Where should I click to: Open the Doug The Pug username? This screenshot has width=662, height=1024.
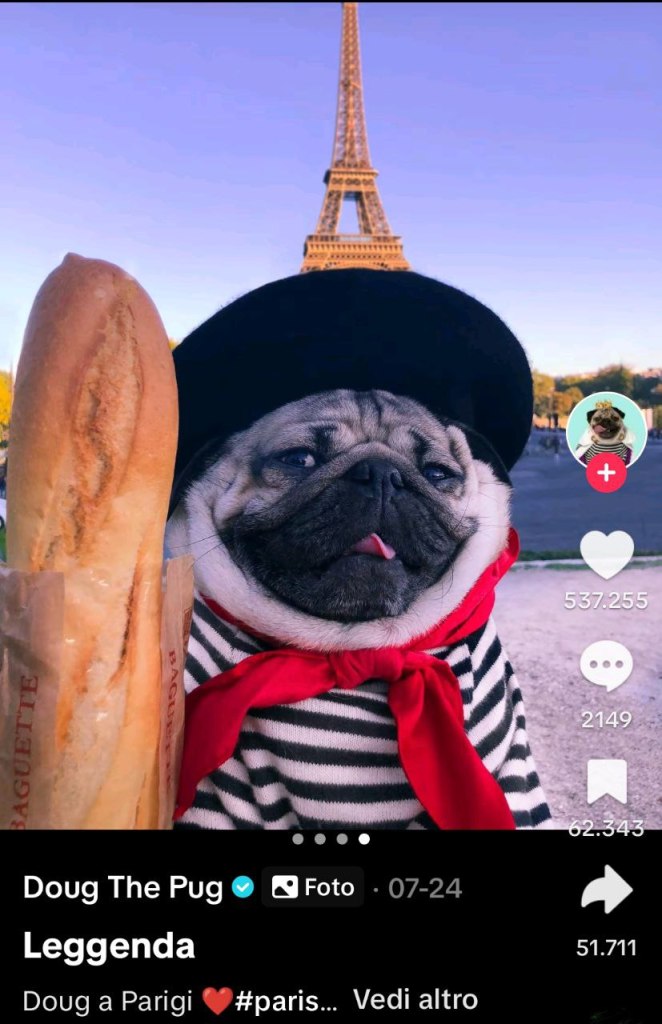click(x=123, y=887)
